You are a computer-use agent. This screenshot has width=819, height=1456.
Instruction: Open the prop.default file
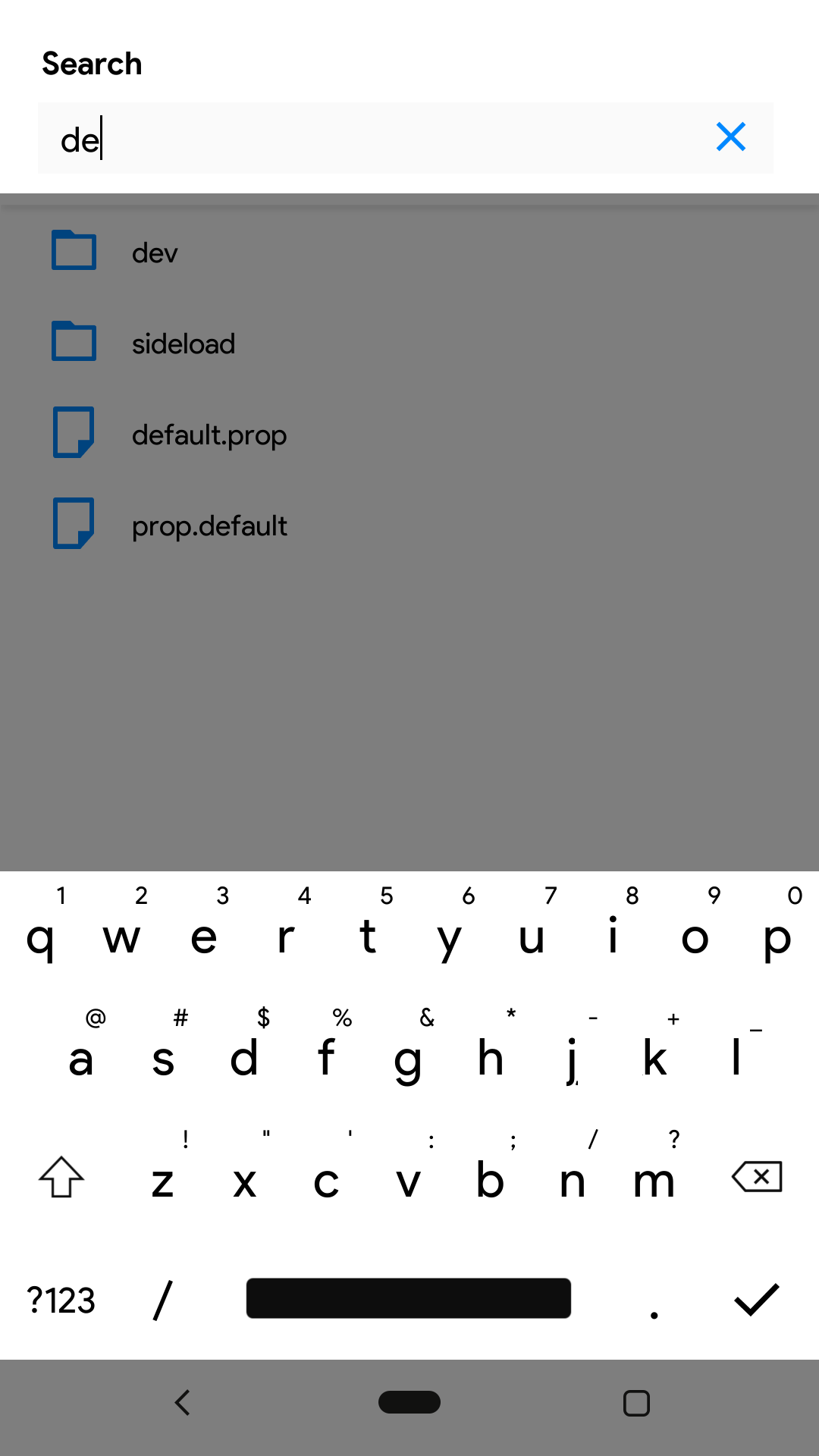pos(209,526)
